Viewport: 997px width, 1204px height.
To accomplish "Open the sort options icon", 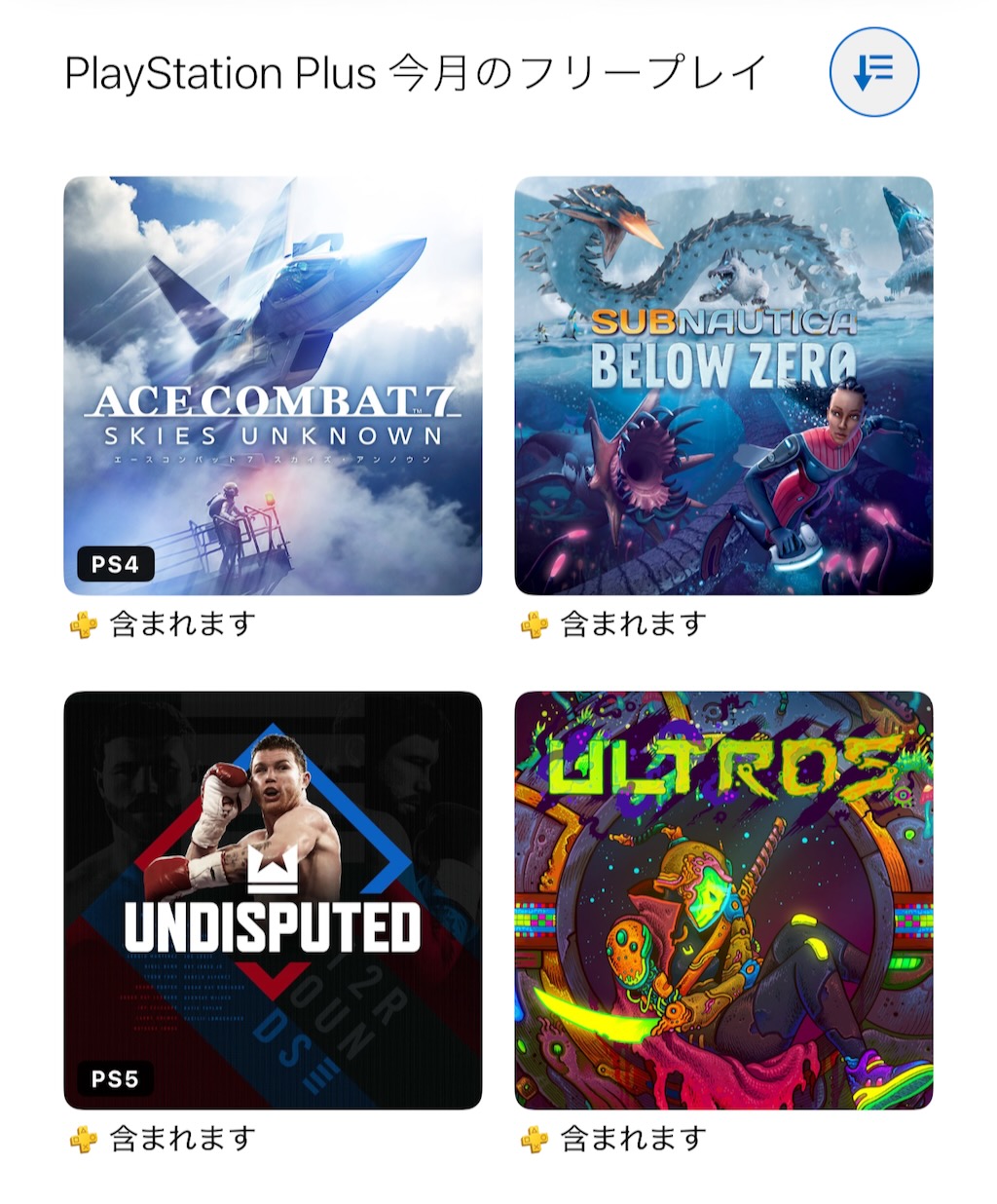I will [873, 72].
